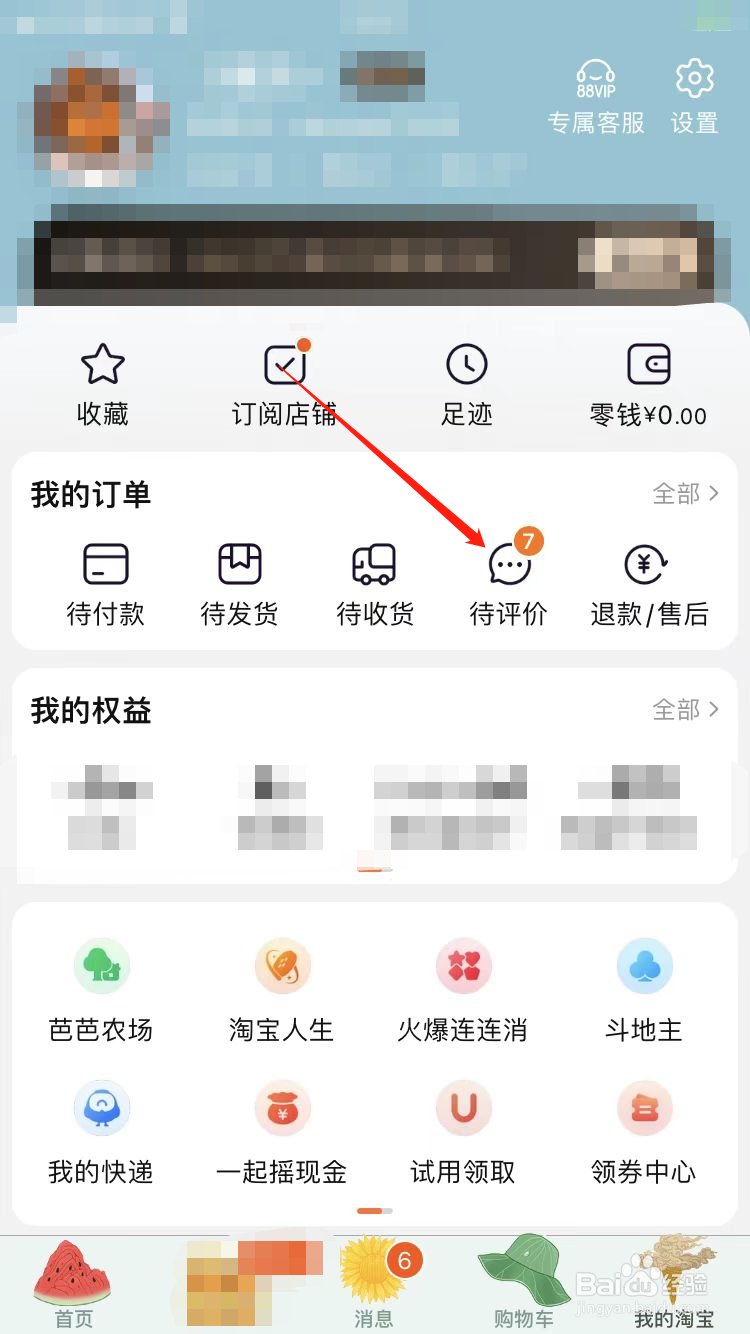Image resolution: width=750 pixels, height=1334 pixels.
Task: Open 我的快递 package tracking
Action: (101, 1130)
